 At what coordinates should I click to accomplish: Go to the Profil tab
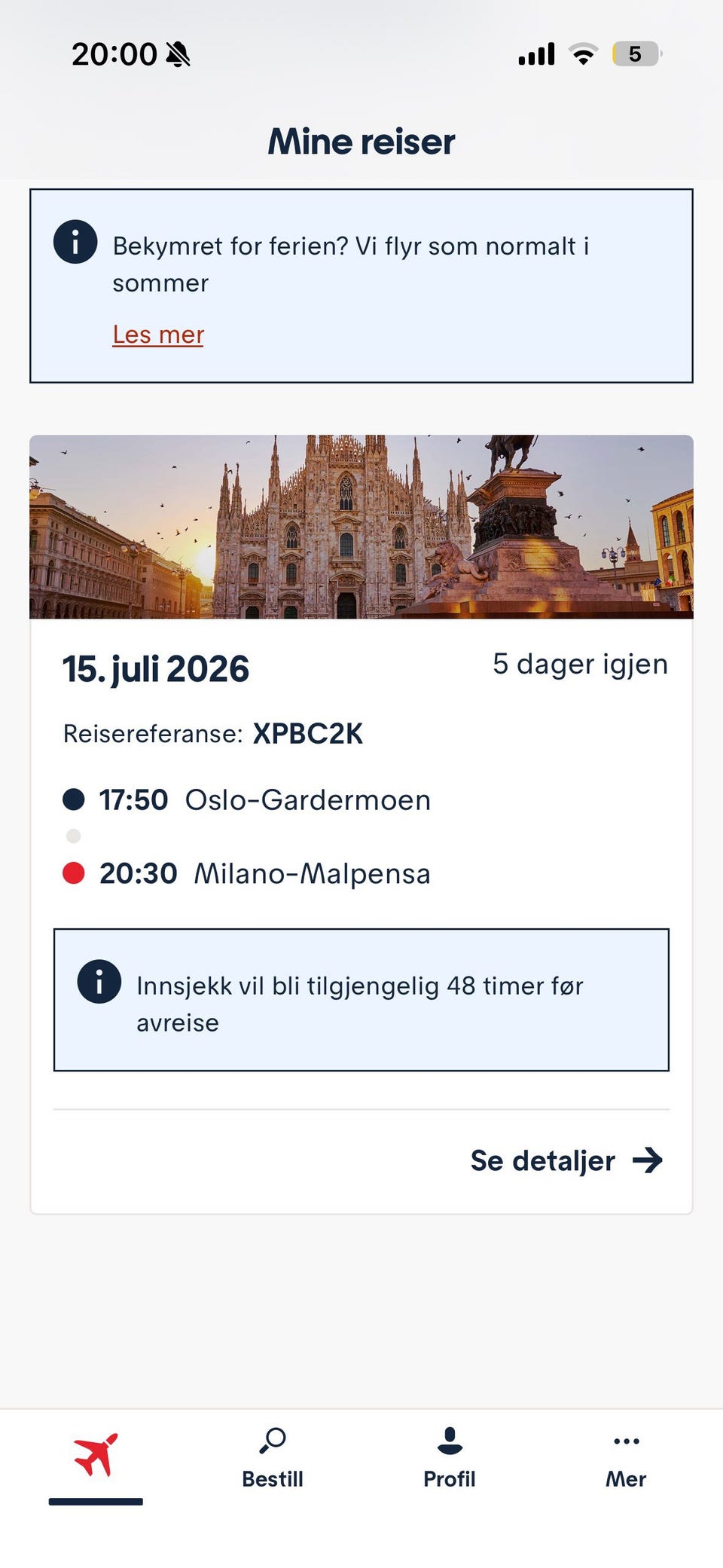(x=450, y=1458)
